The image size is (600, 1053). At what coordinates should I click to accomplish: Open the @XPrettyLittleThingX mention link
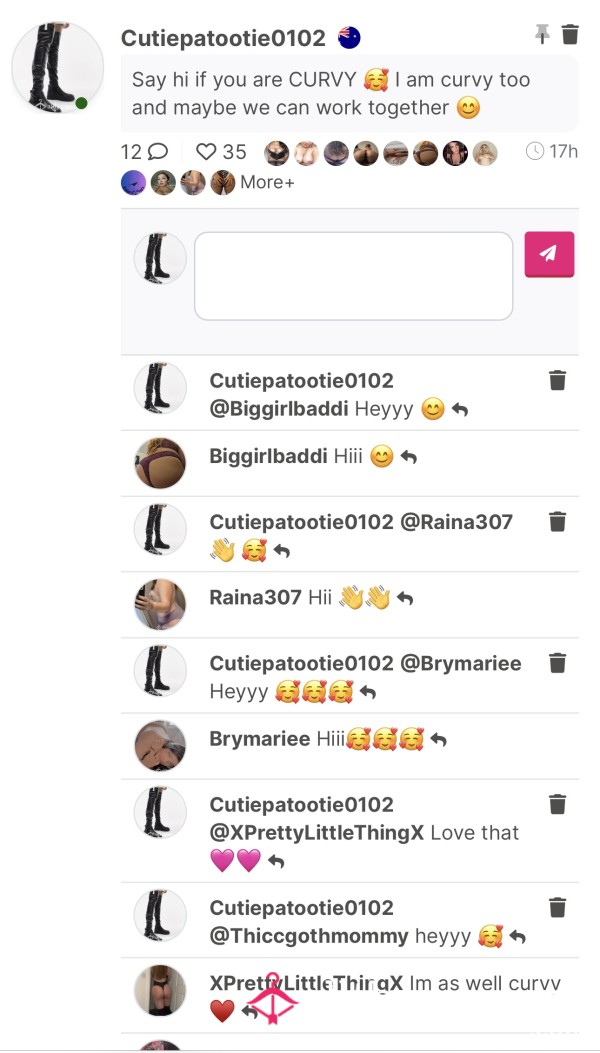coord(317,833)
